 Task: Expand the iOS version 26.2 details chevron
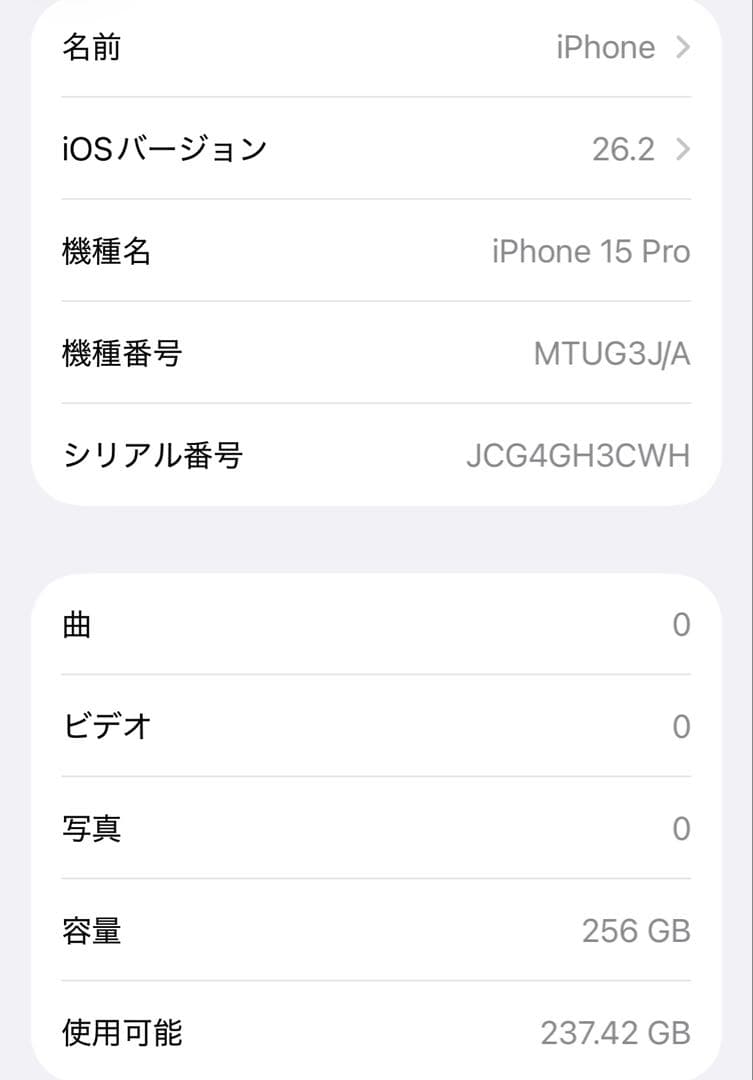coord(684,148)
